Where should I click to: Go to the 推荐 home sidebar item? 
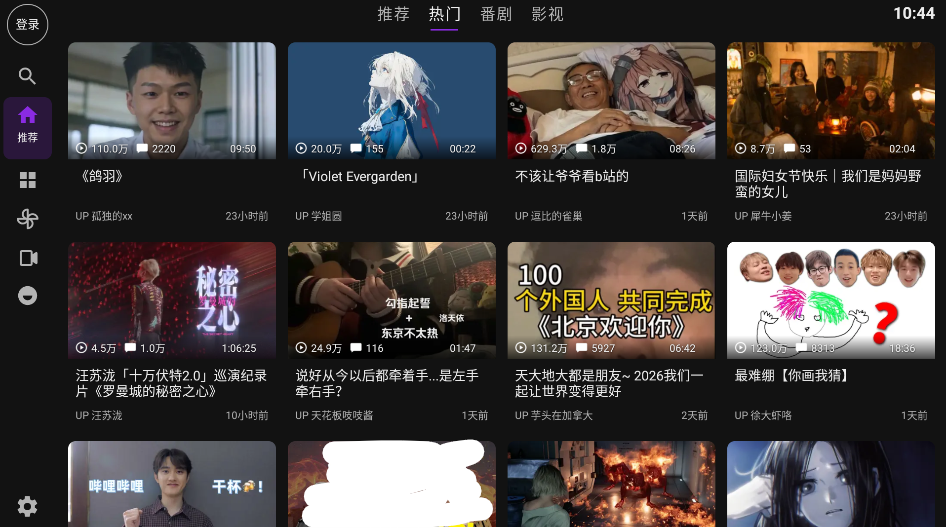coord(28,125)
